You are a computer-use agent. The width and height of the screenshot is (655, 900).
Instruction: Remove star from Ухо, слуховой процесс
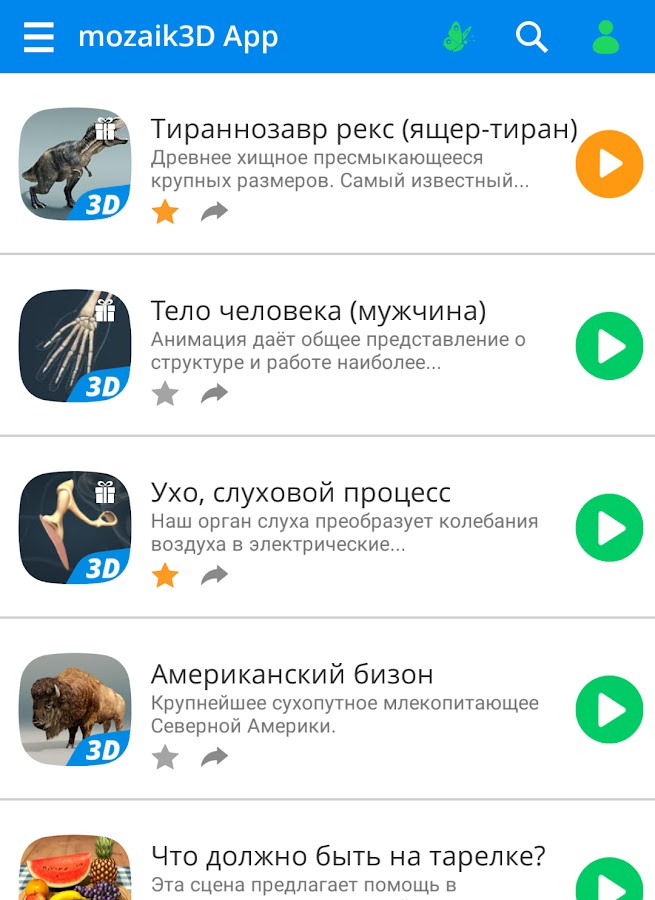[165, 576]
